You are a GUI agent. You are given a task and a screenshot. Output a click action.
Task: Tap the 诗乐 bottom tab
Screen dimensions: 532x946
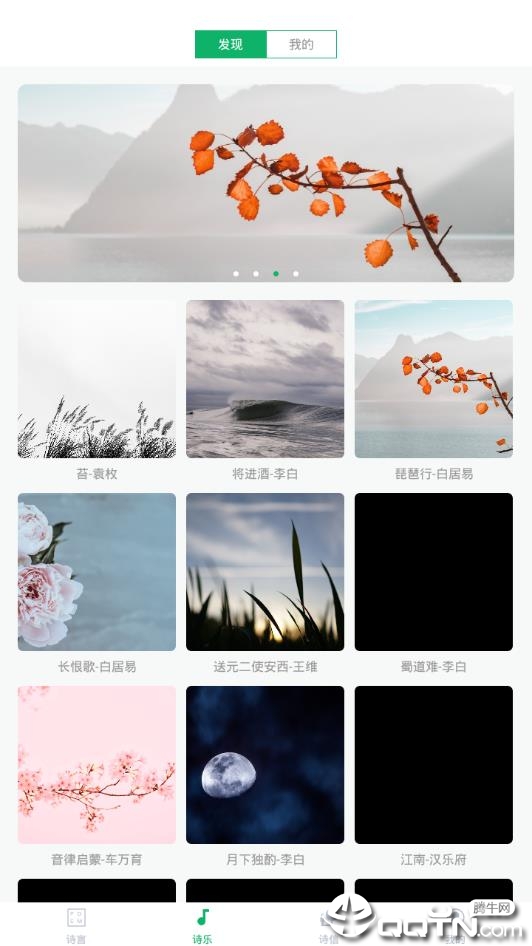click(x=202, y=925)
